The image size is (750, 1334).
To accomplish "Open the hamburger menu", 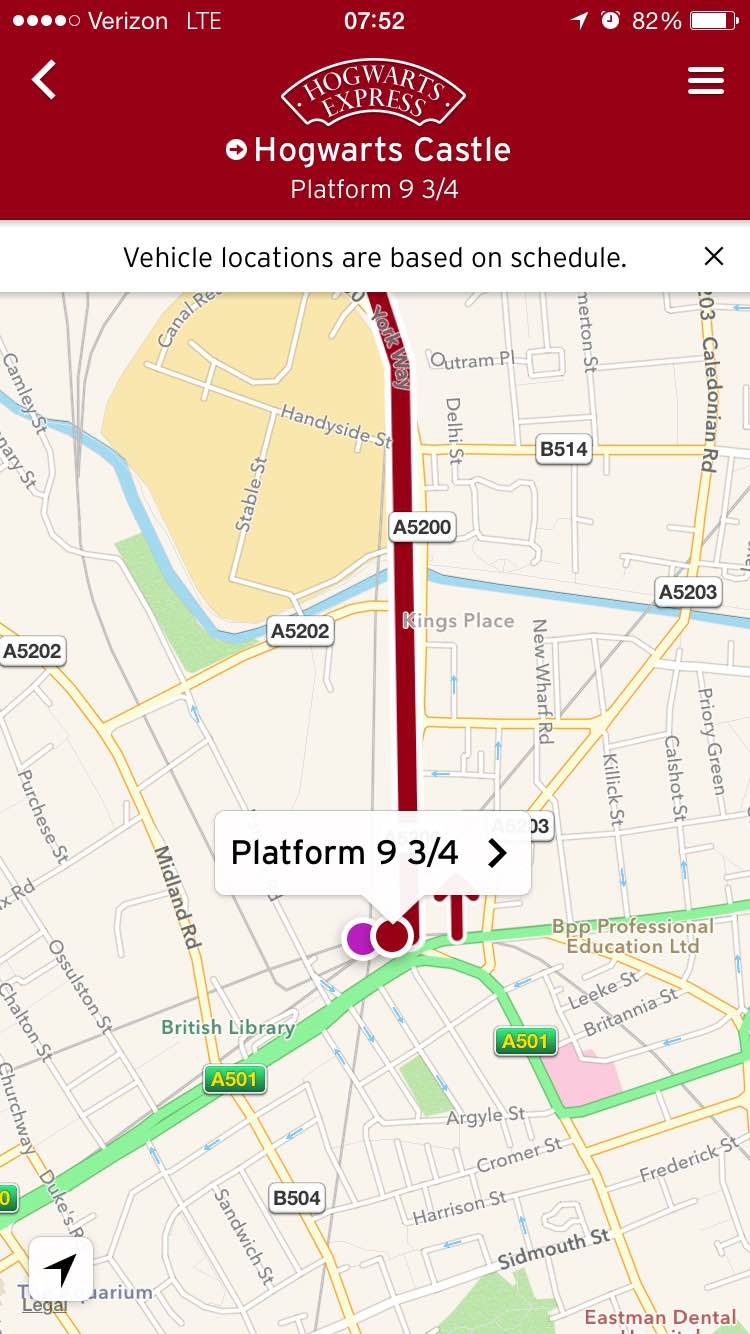I will [x=705, y=80].
